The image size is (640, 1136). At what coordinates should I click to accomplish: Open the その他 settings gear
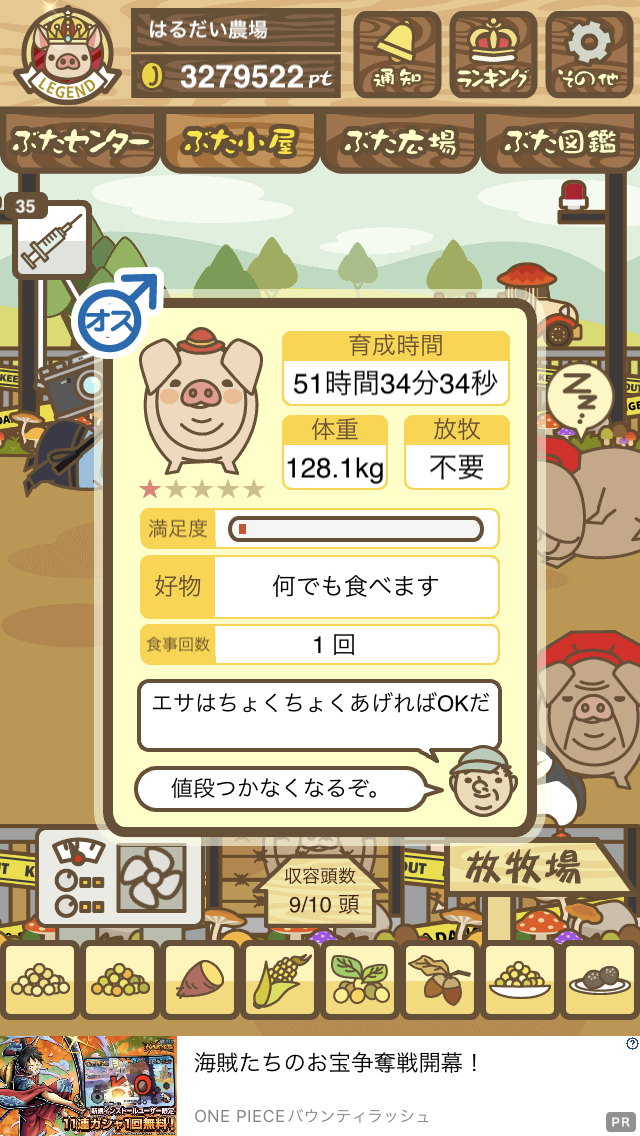coord(589,54)
